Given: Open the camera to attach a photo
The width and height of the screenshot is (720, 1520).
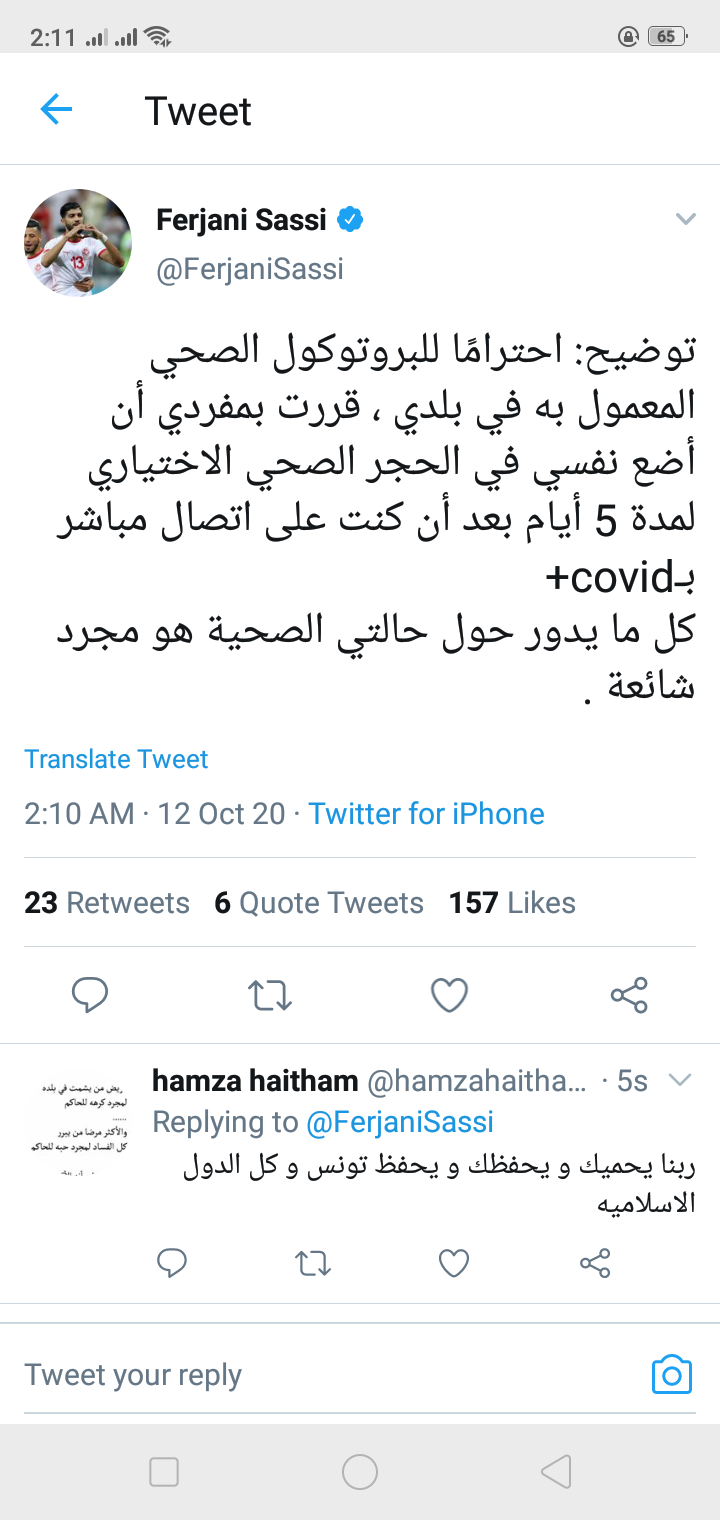Looking at the screenshot, I should (x=671, y=1375).
